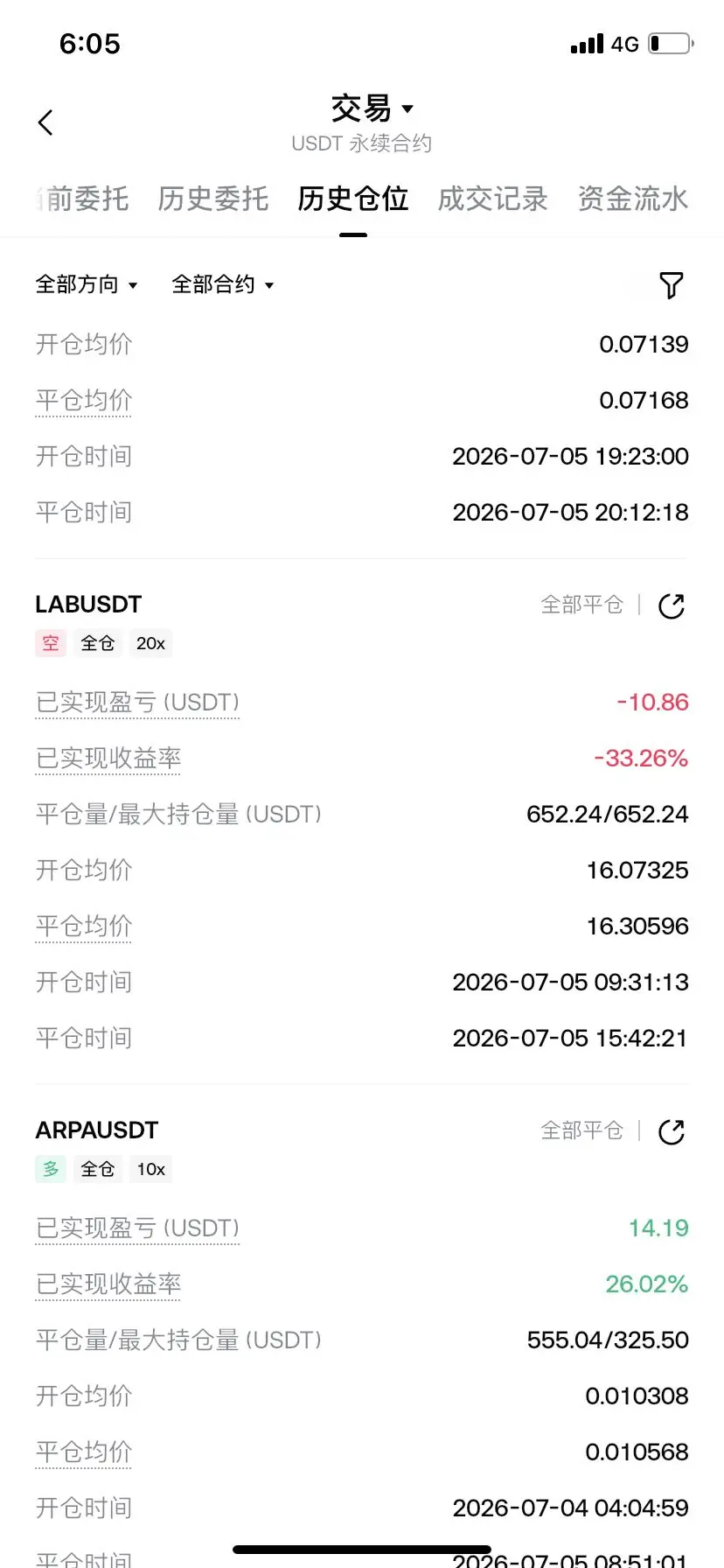
Task: Switch to the 资金流水 tab
Action: coord(632,199)
